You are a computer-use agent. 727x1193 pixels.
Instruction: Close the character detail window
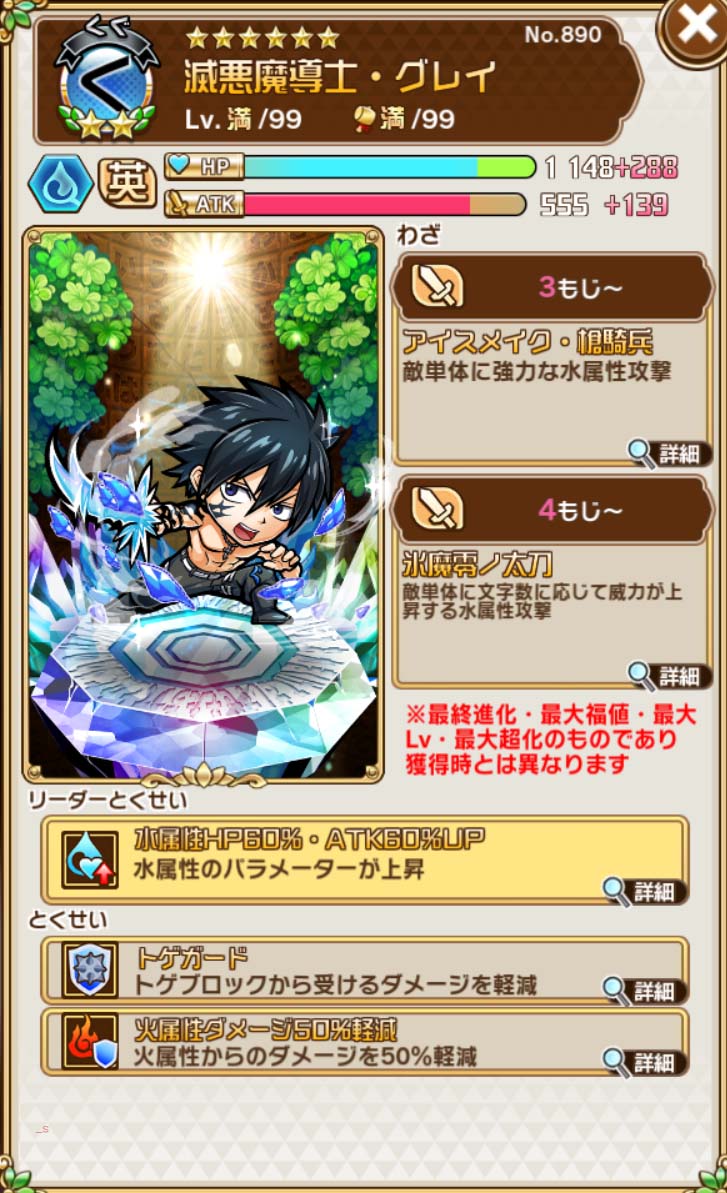coord(696,27)
